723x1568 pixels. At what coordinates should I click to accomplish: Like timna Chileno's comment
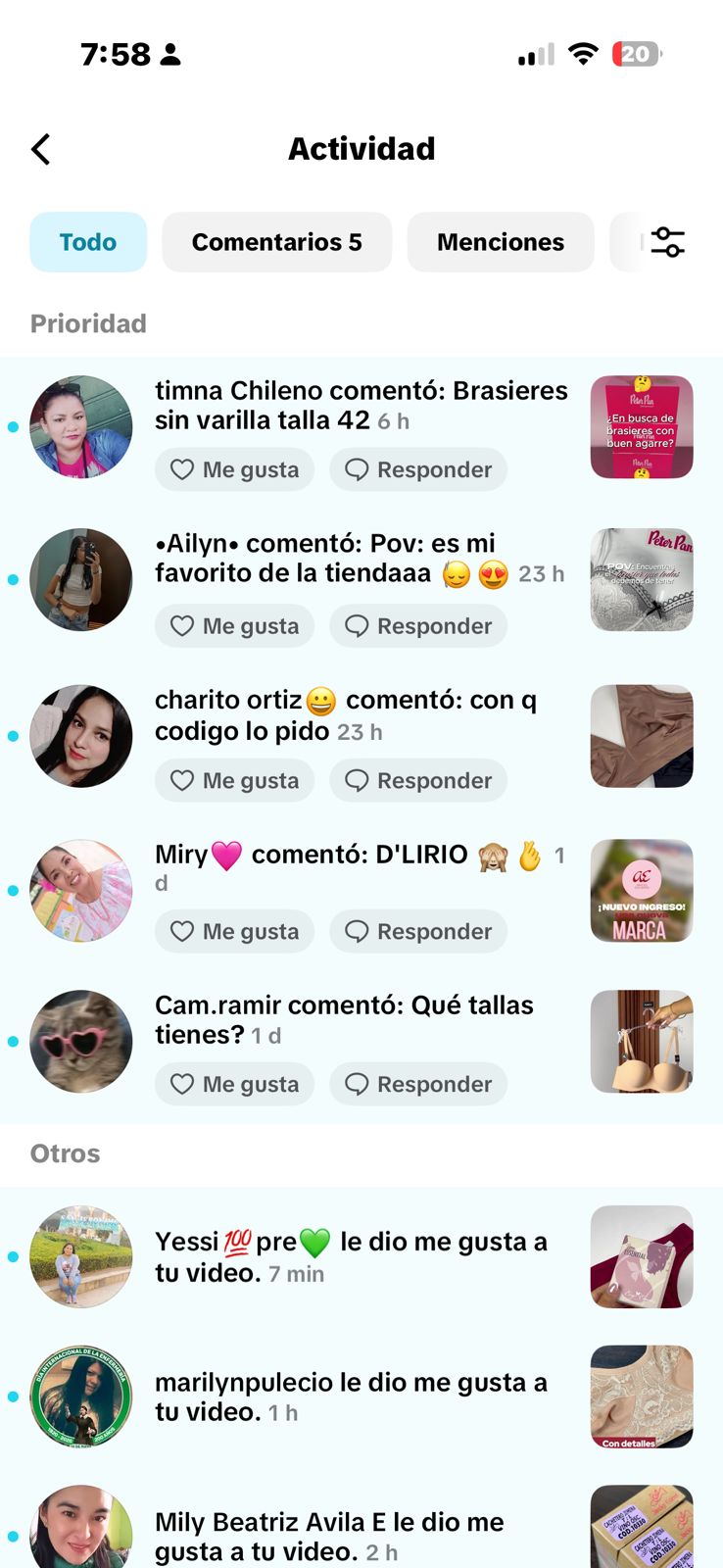(234, 469)
